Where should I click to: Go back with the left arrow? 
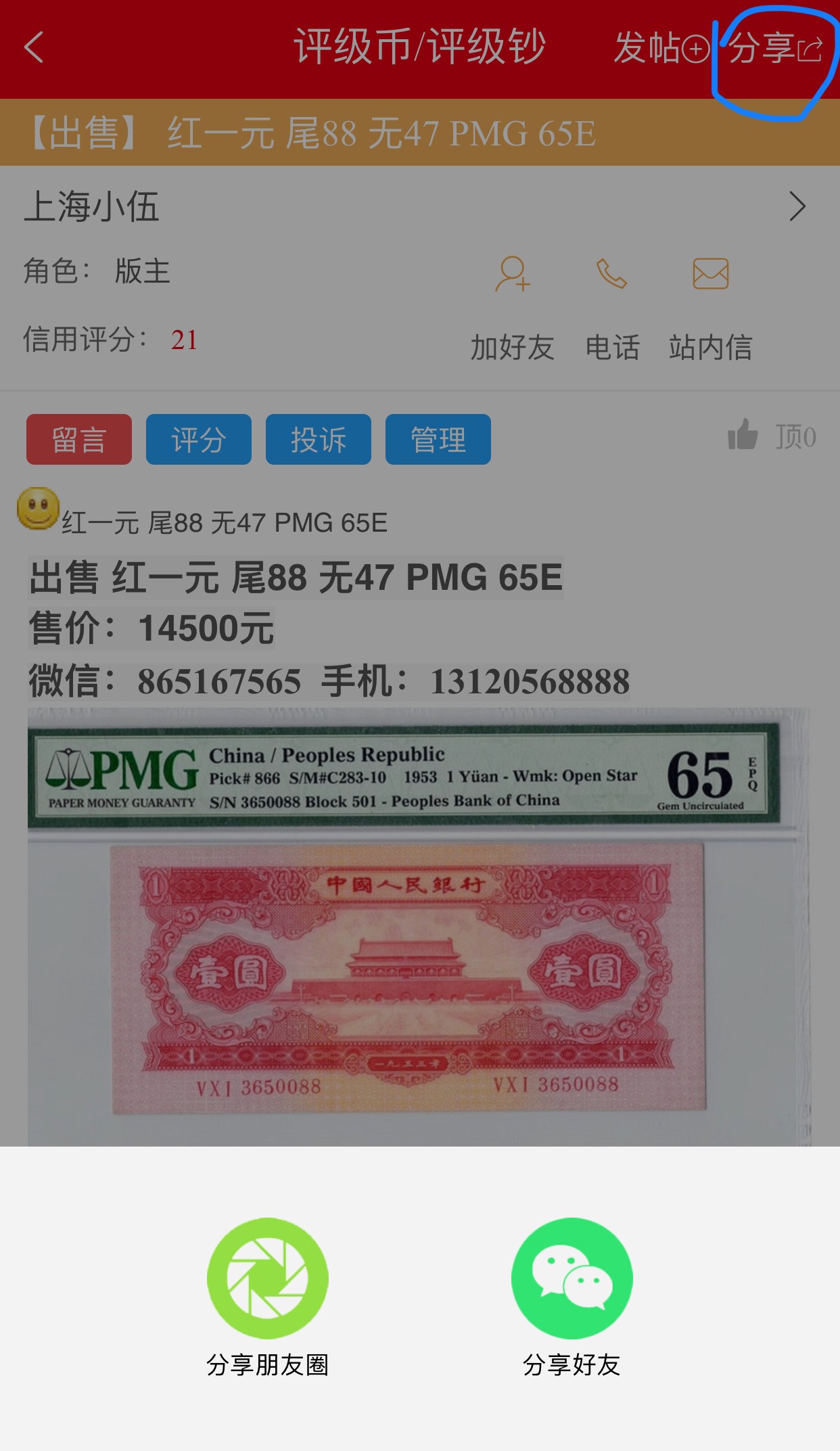click(34, 47)
